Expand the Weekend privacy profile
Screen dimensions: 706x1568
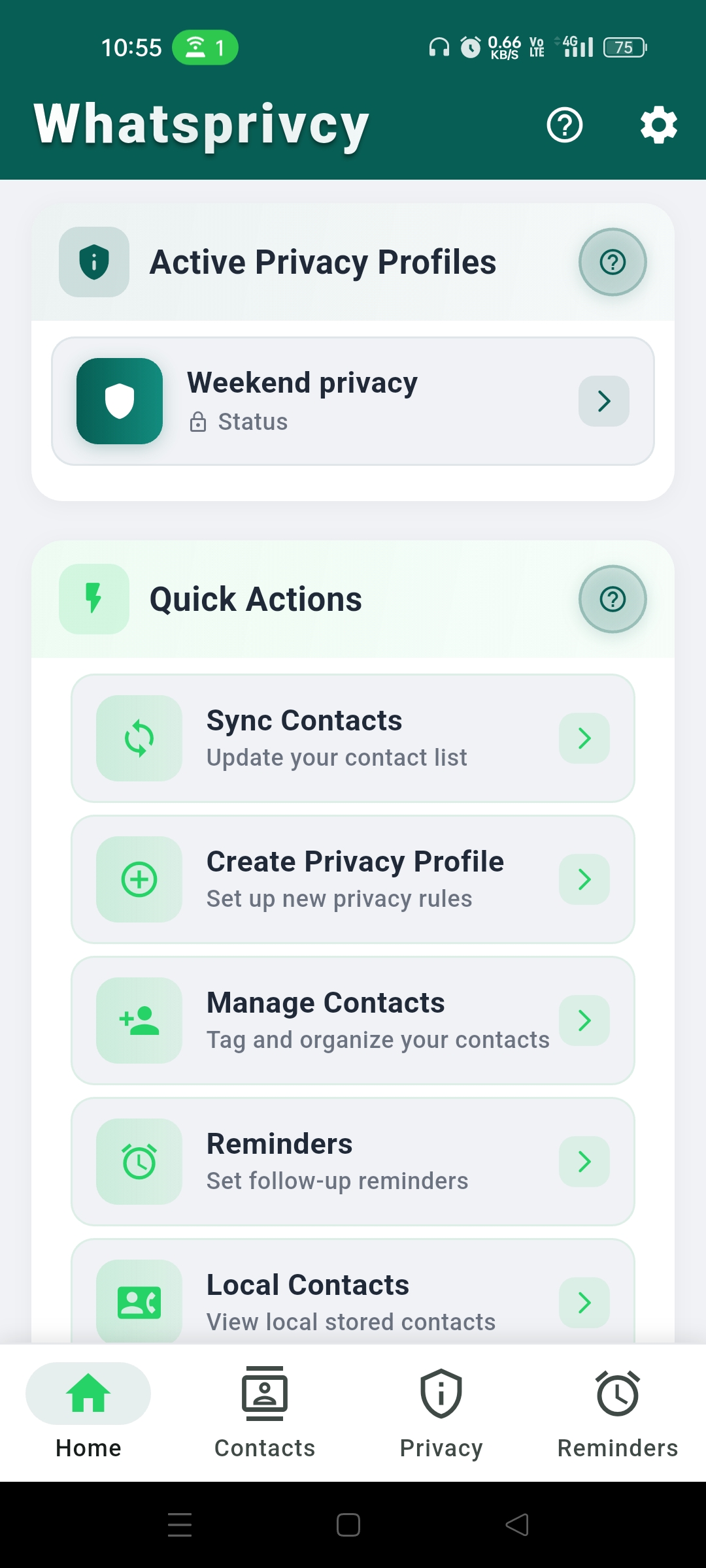point(602,400)
